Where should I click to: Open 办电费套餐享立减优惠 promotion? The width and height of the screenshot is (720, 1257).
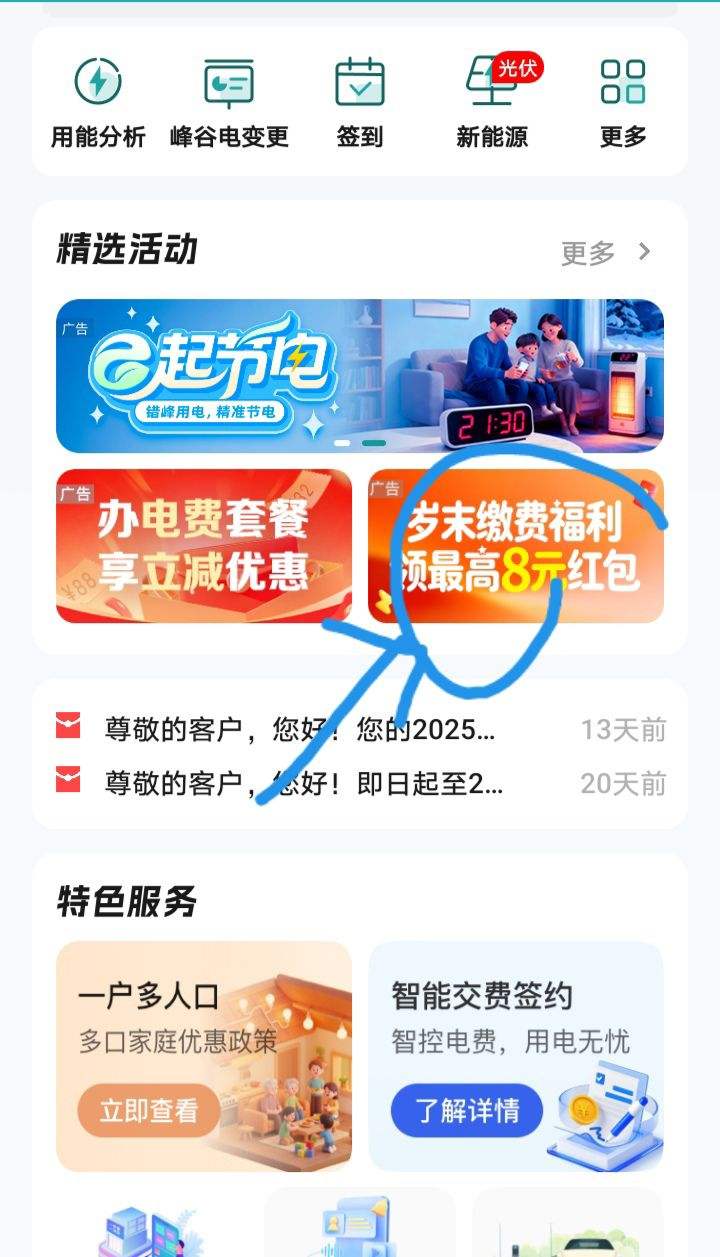tap(204, 546)
